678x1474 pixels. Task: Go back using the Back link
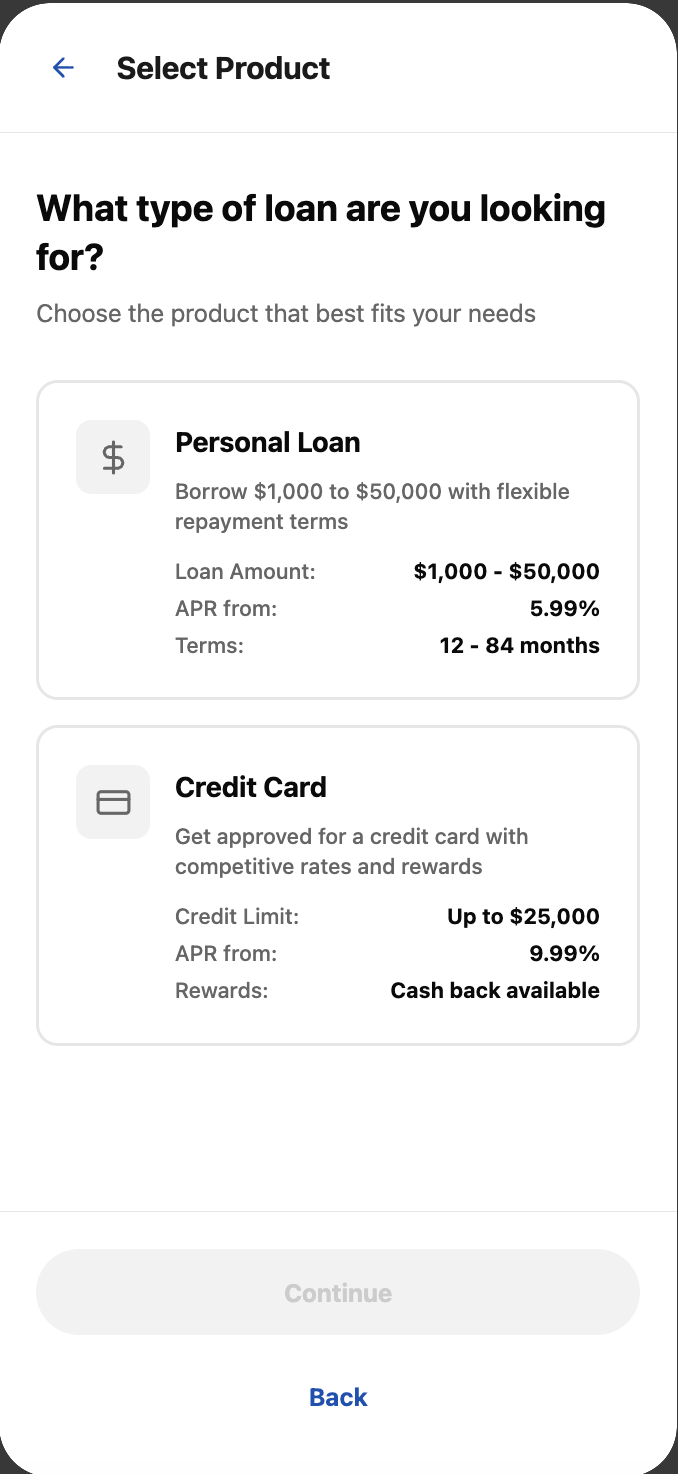coord(338,1397)
